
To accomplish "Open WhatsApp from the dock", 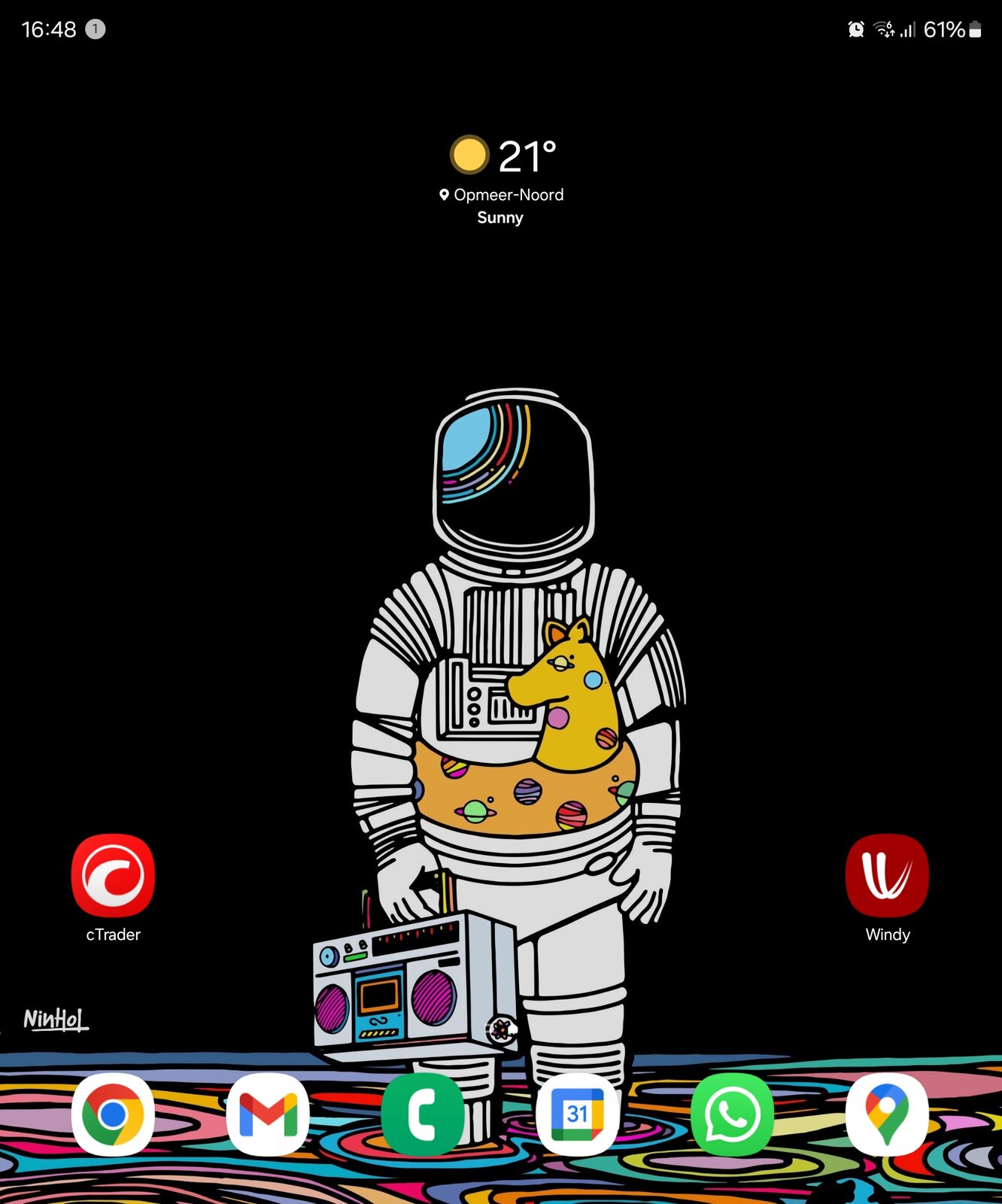I will [x=732, y=1114].
